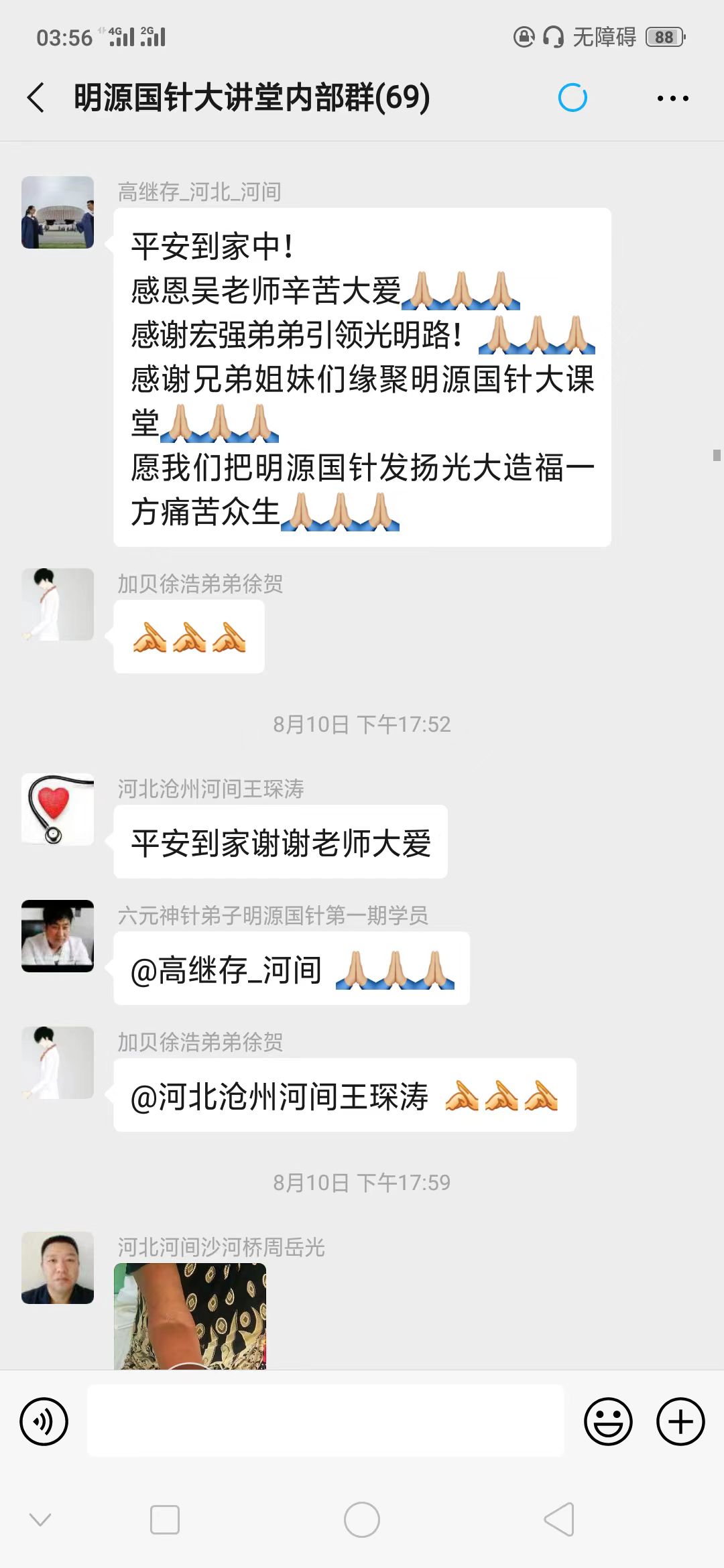Tap the system home button
Image resolution: width=724 pixels, height=1568 pixels.
(361, 1520)
